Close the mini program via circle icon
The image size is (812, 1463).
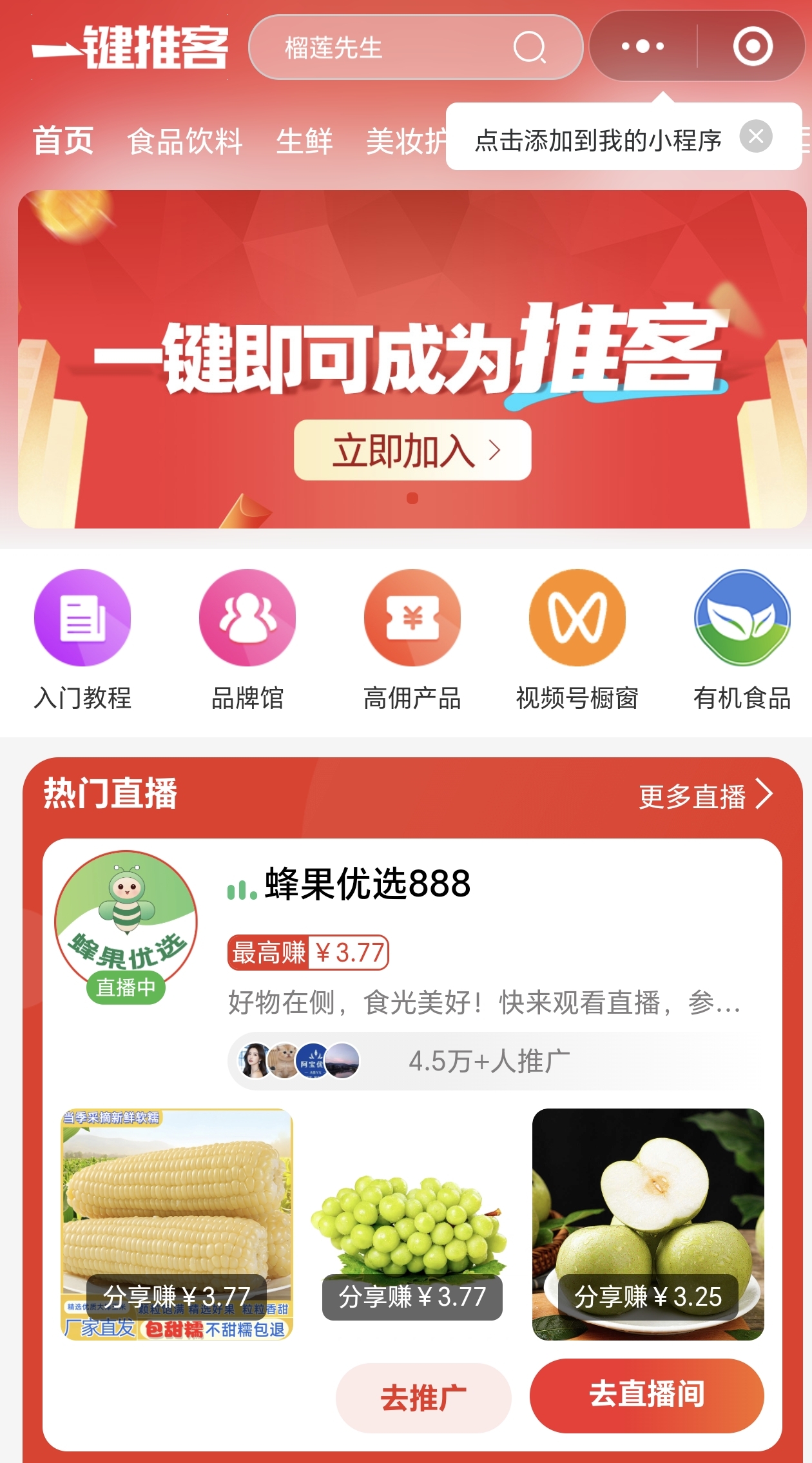point(752,46)
